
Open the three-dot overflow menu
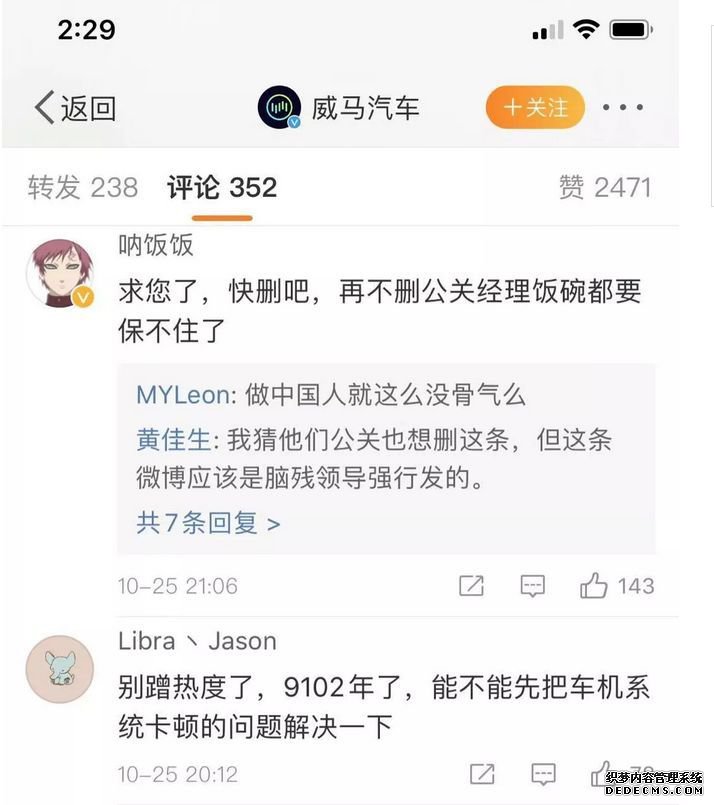point(623,108)
